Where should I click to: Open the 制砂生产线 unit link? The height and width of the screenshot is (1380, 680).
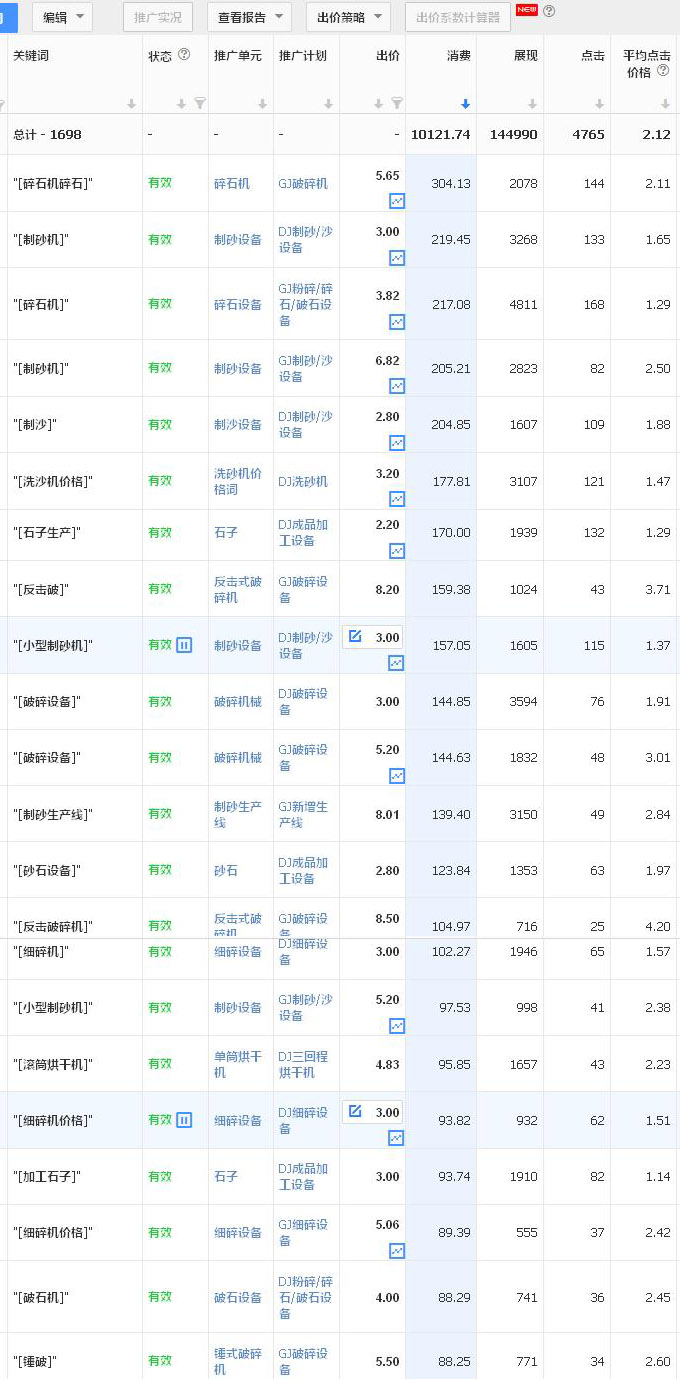coord(237,814)
